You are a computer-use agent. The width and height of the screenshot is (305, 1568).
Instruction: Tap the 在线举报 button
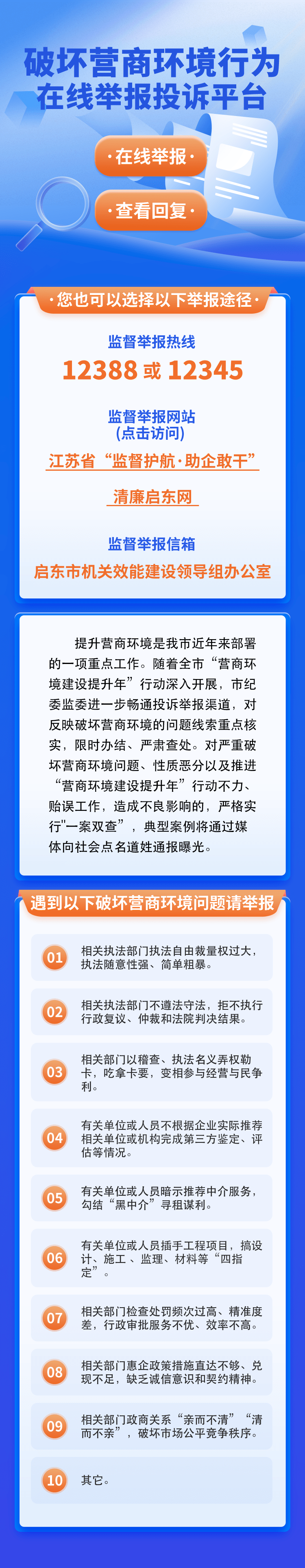[x=151, y=157]
